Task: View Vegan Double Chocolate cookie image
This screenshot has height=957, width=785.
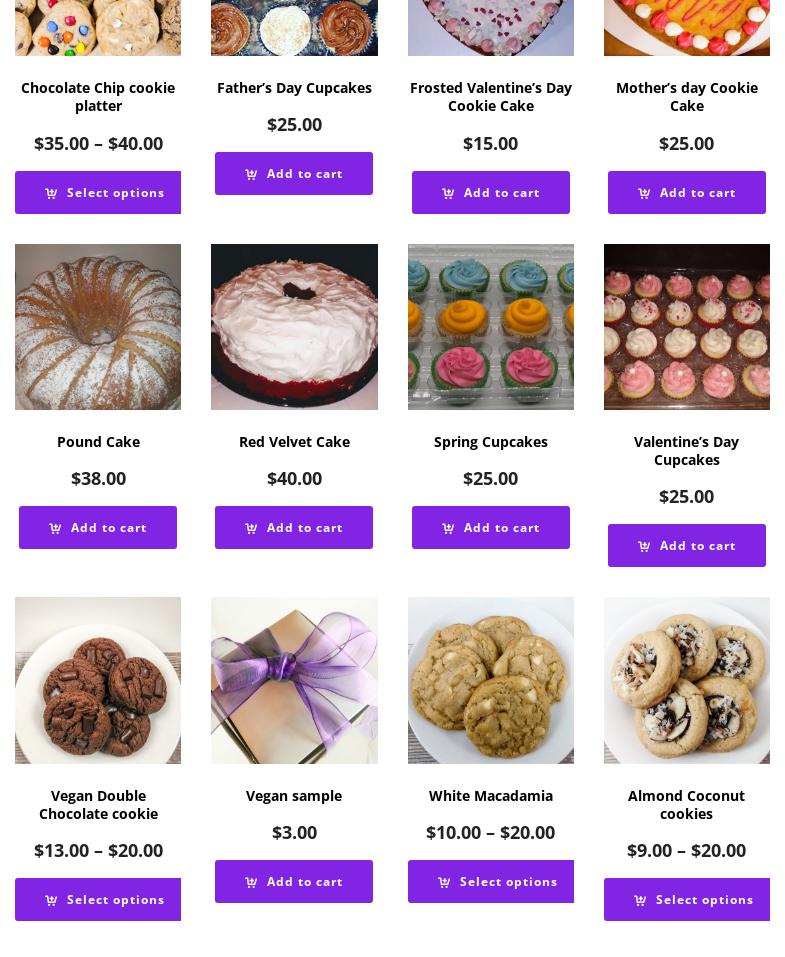Action: click(x=98, y=680)
